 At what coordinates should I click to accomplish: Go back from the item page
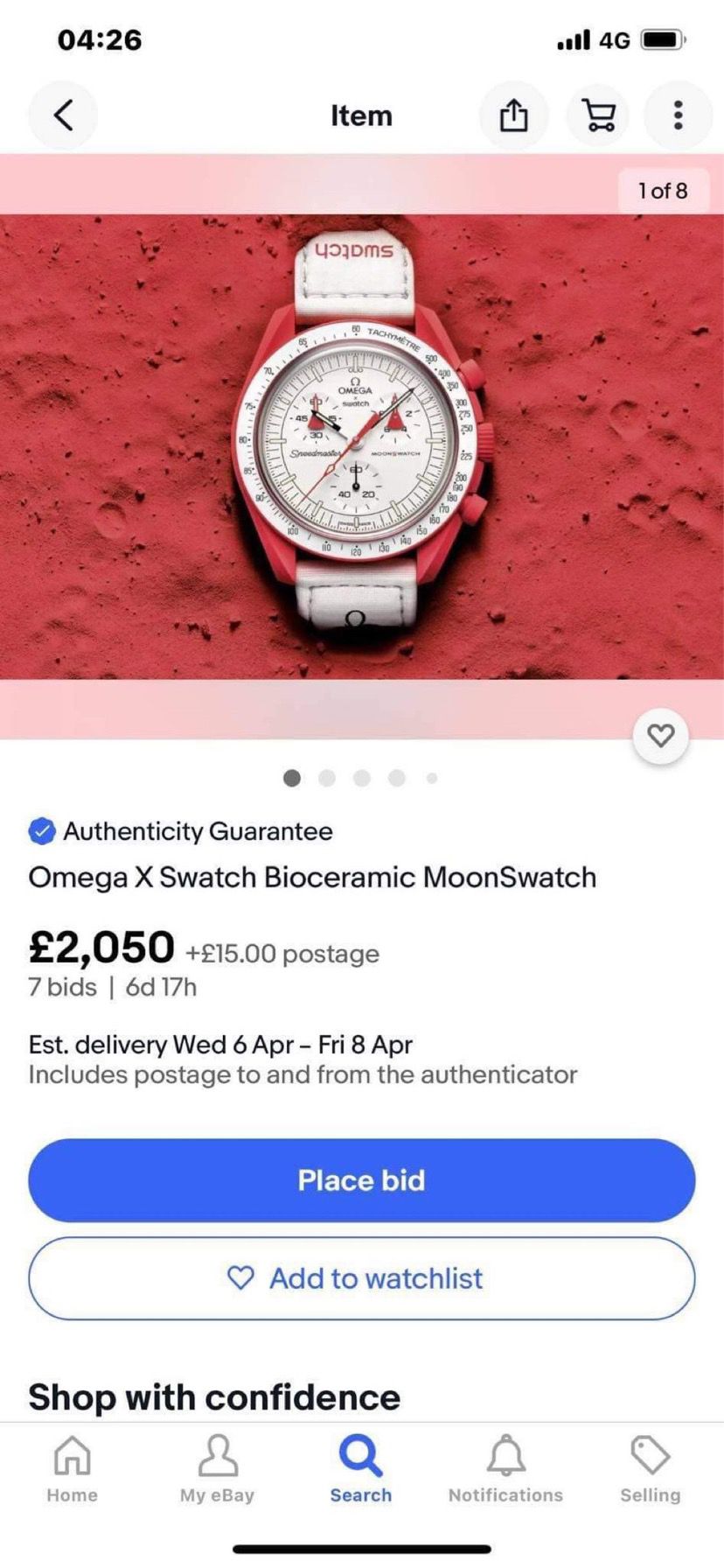click(x=63, y=115)
